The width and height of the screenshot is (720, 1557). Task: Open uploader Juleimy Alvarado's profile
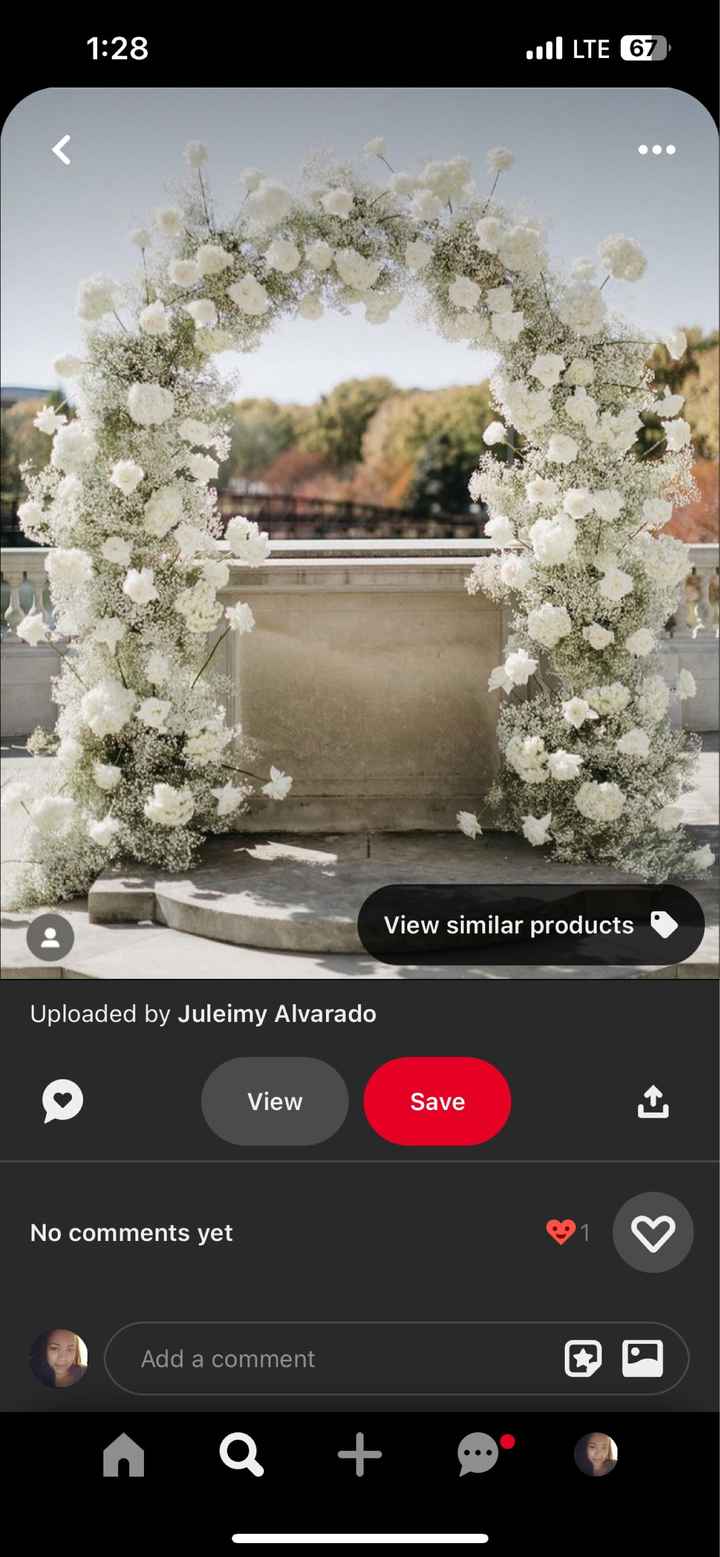(x=276, y=1014)
